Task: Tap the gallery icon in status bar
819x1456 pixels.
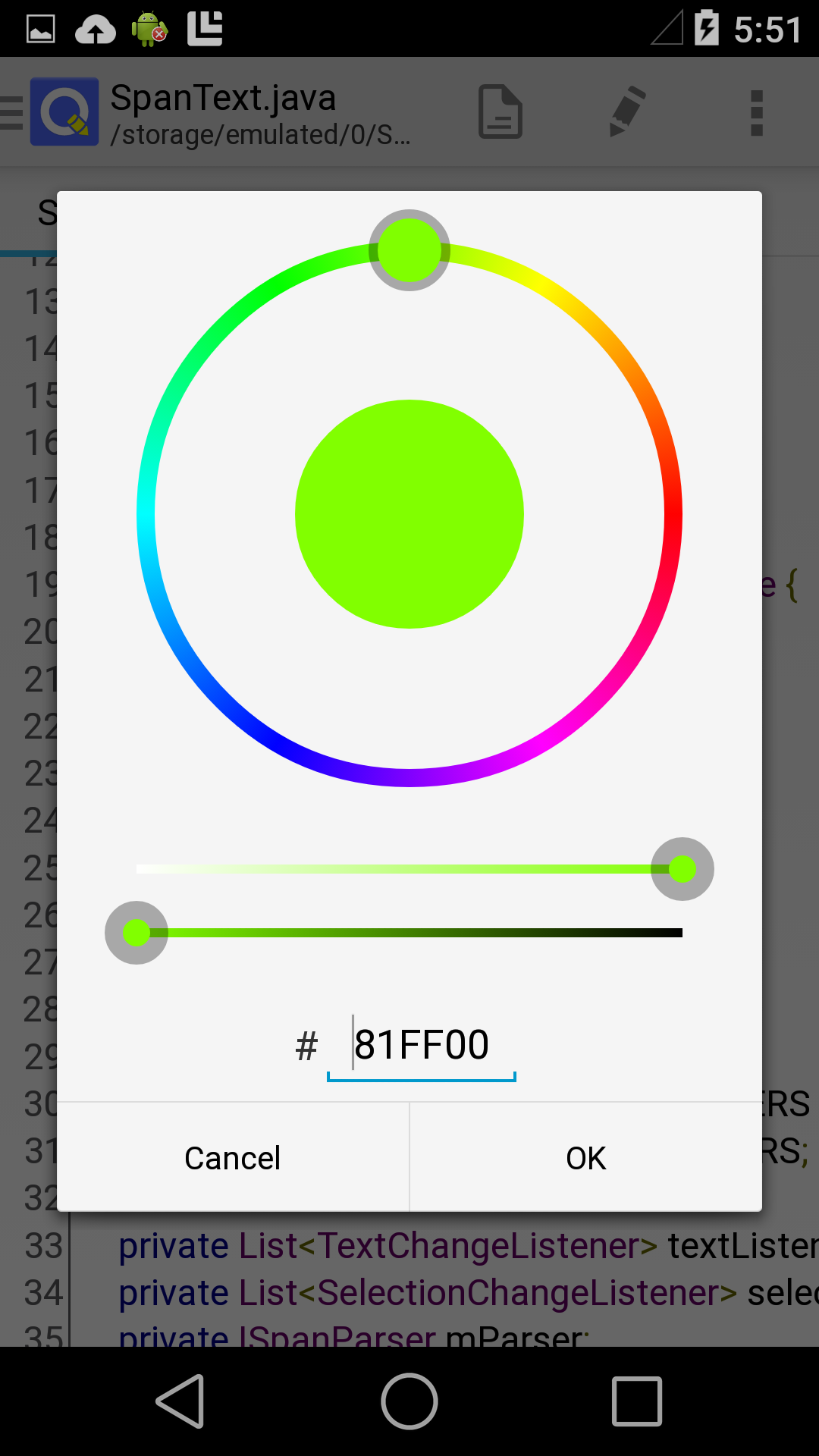Action: point(39,29)
